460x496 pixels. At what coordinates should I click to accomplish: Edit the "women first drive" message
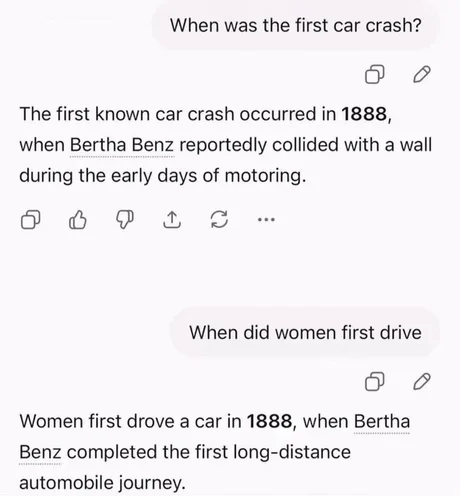(422, 381)
